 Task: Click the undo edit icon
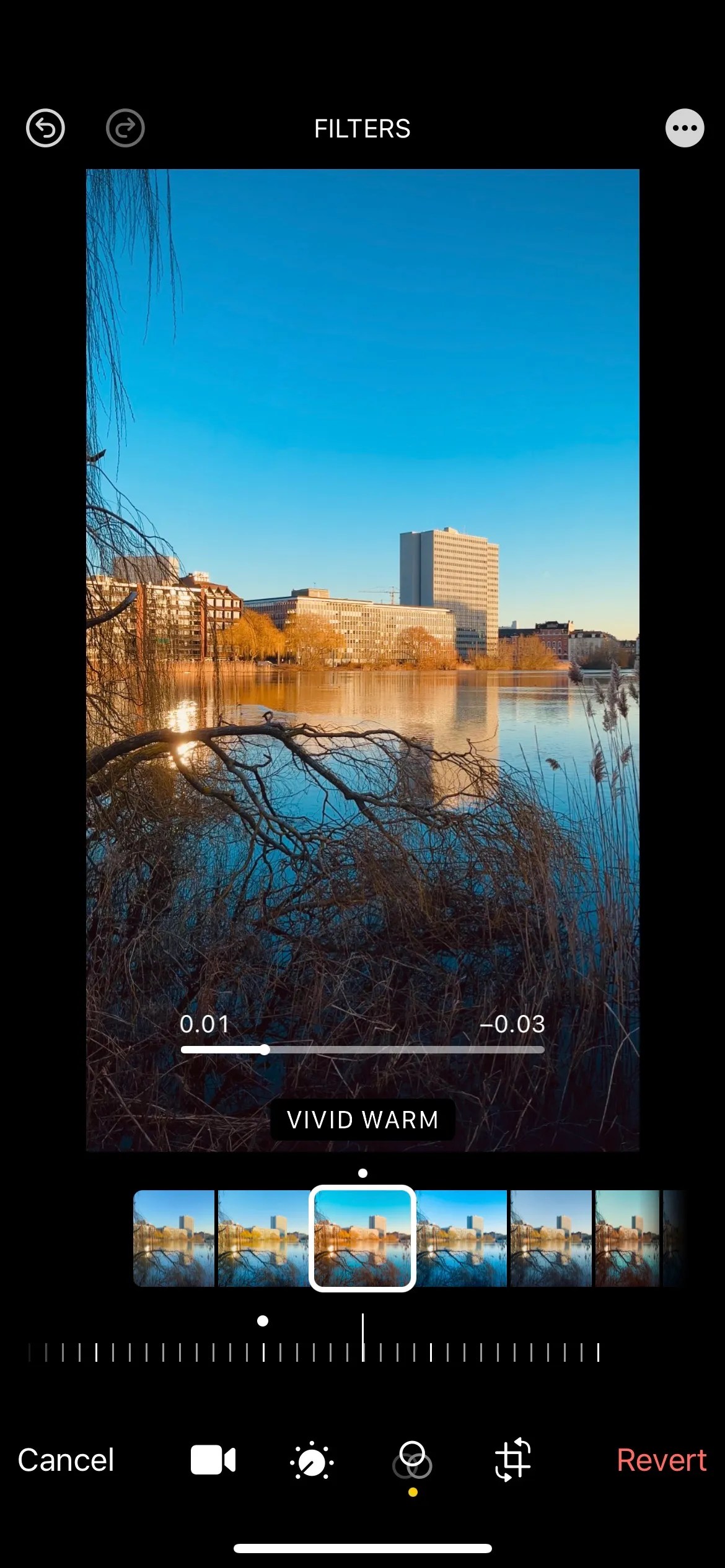(x=45, y=128)
